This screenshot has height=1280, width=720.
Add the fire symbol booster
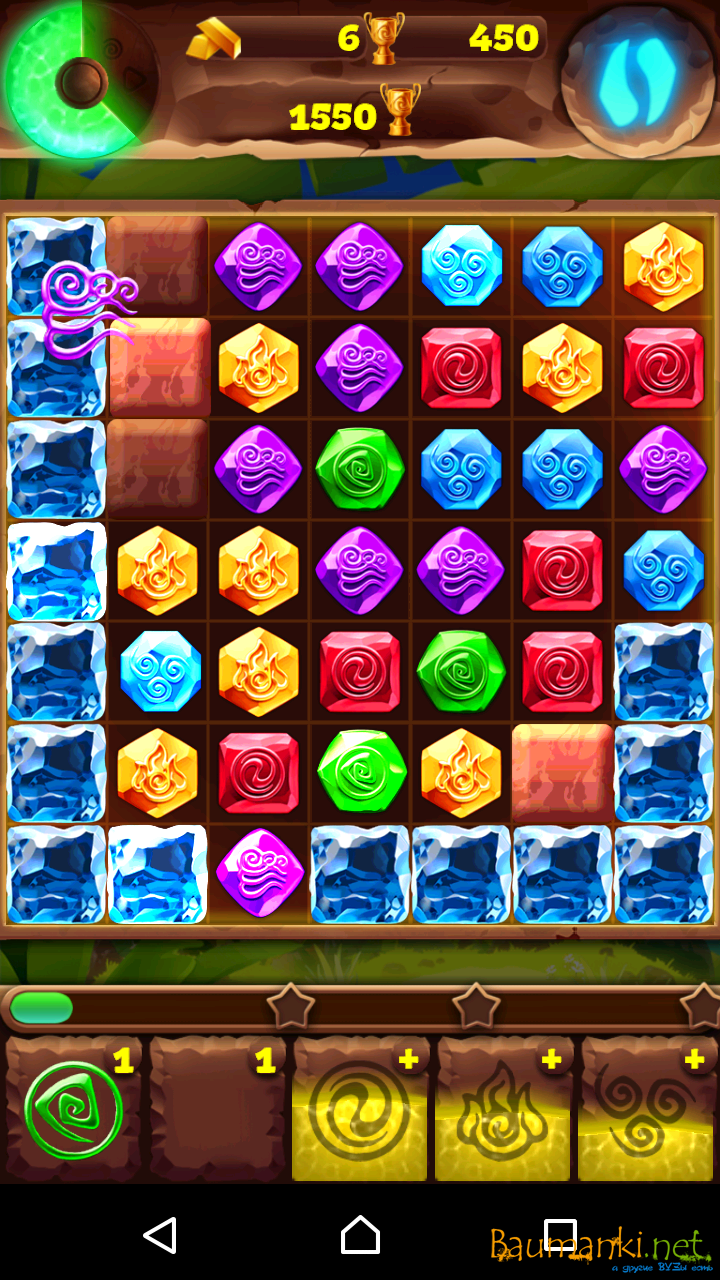click(503, 1110)
